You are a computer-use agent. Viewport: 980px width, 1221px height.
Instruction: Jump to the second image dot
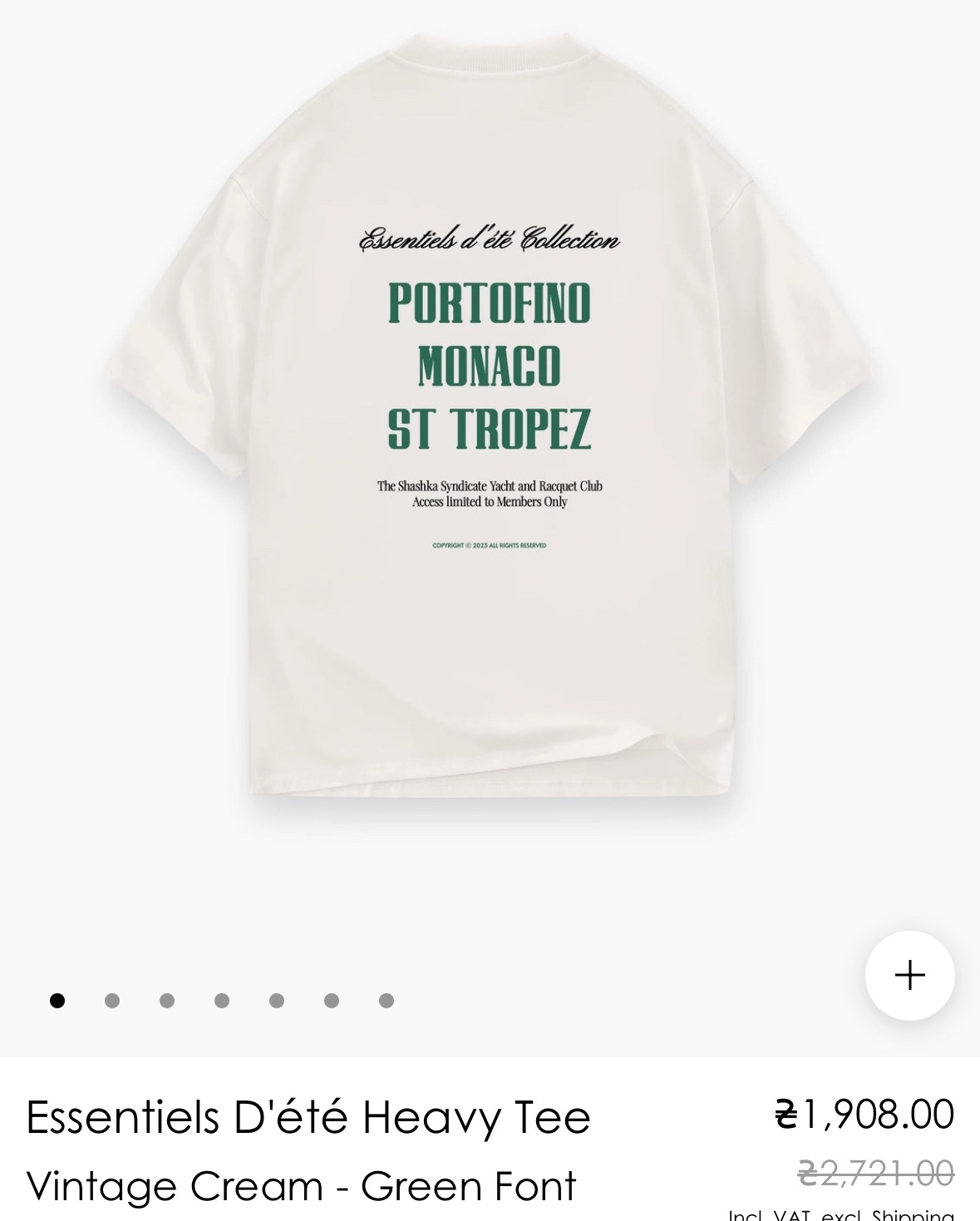(x=112, y=1001)
